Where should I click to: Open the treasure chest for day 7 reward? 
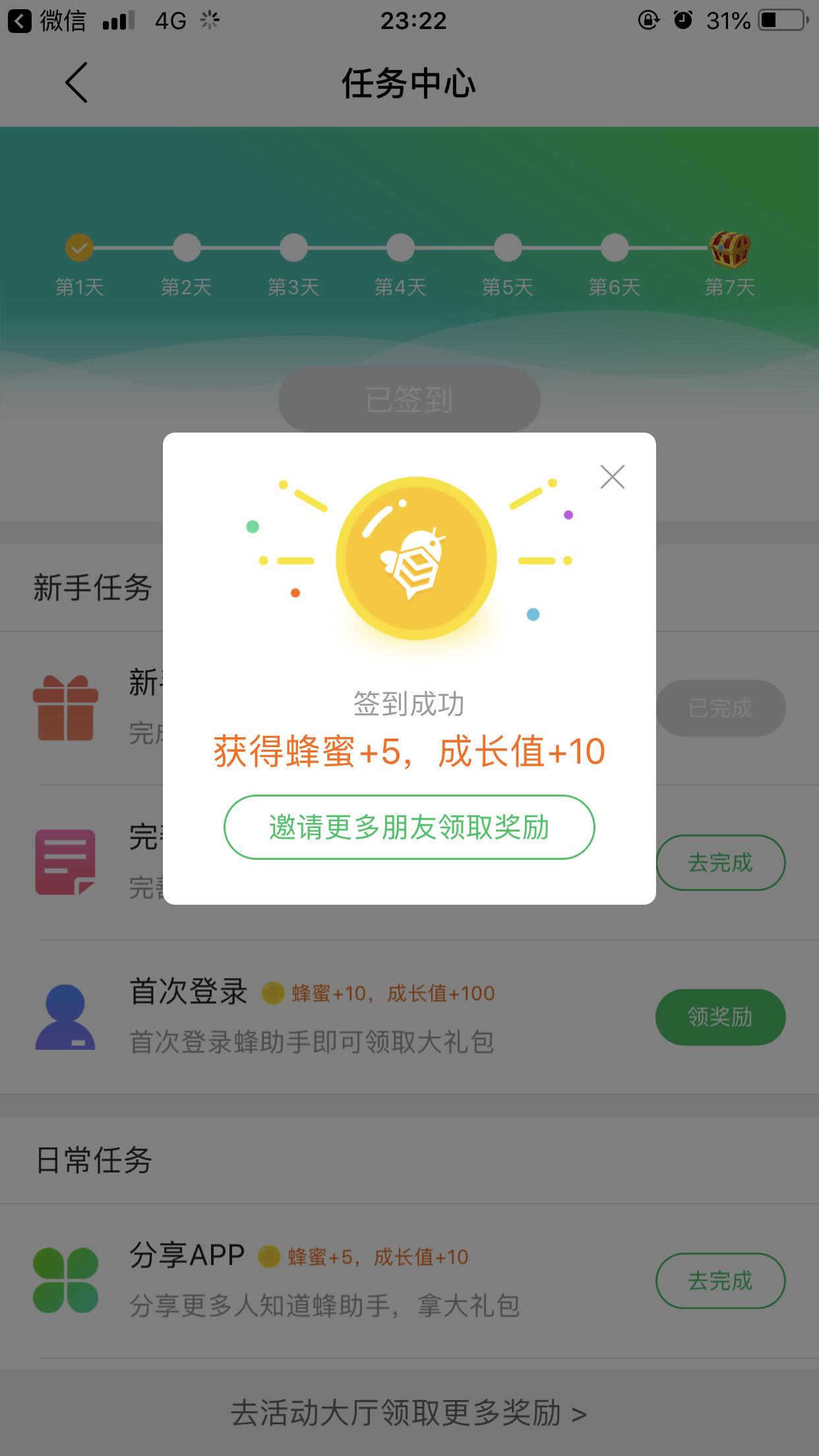pos(729,249)
